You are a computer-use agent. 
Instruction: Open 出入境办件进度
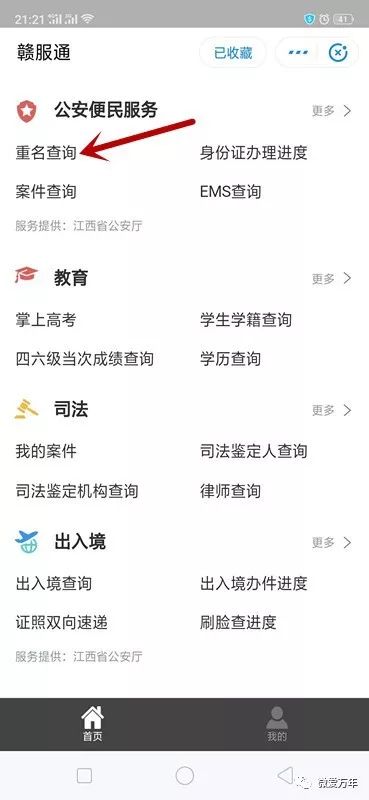coord(254,583)
